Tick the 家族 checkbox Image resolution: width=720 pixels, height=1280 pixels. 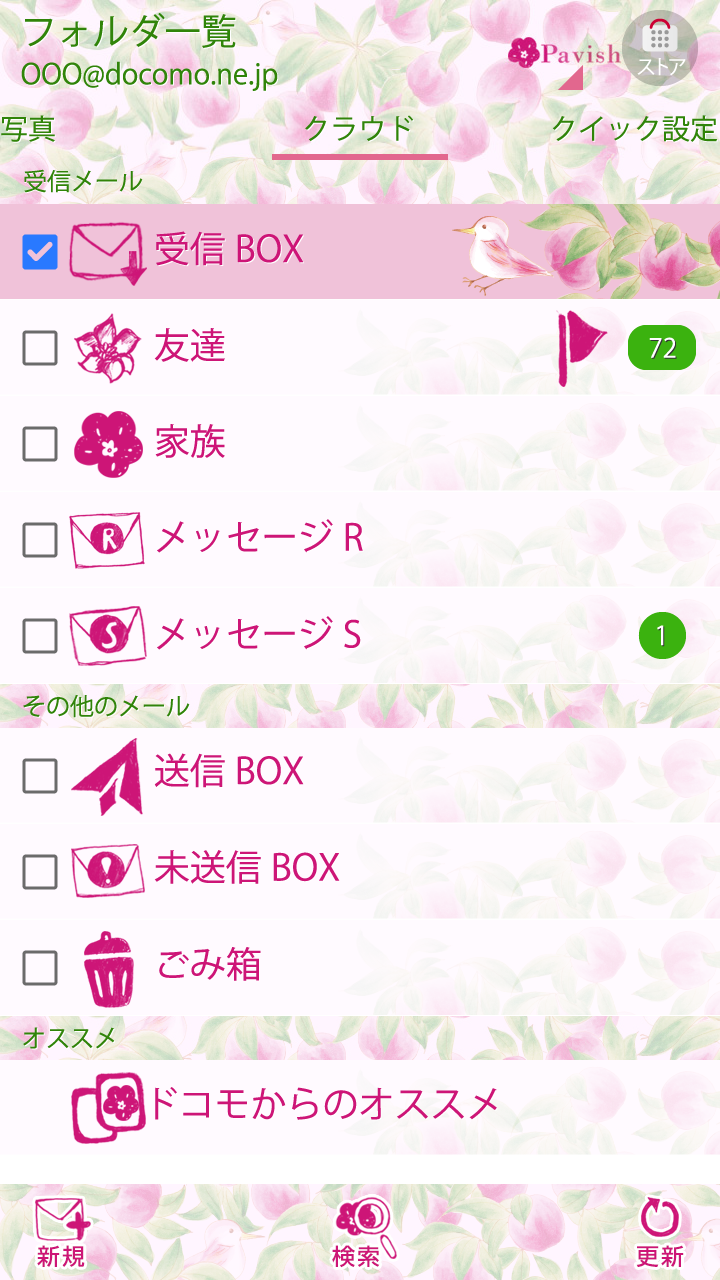(x=40, y=444)
